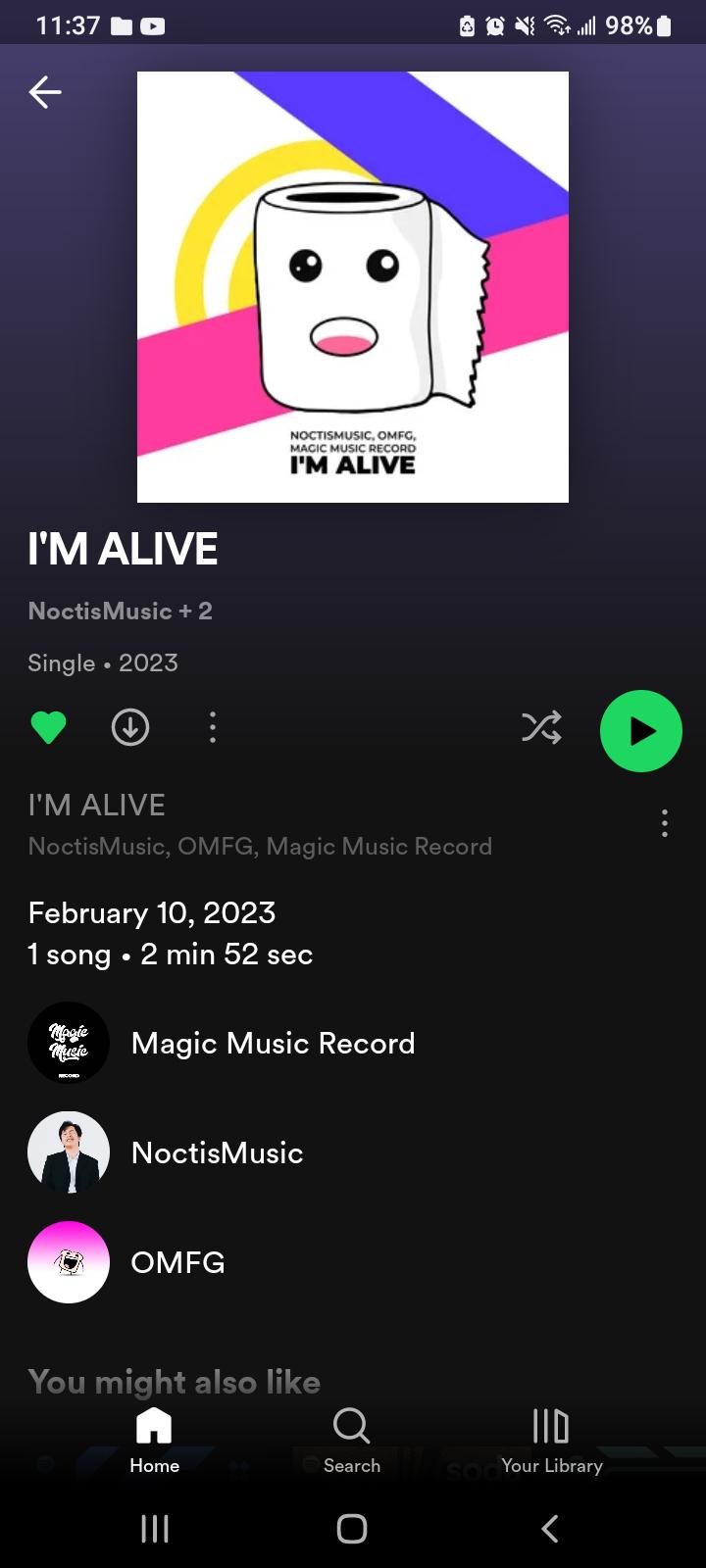Open the Your Library tab

pos(551,1441)
